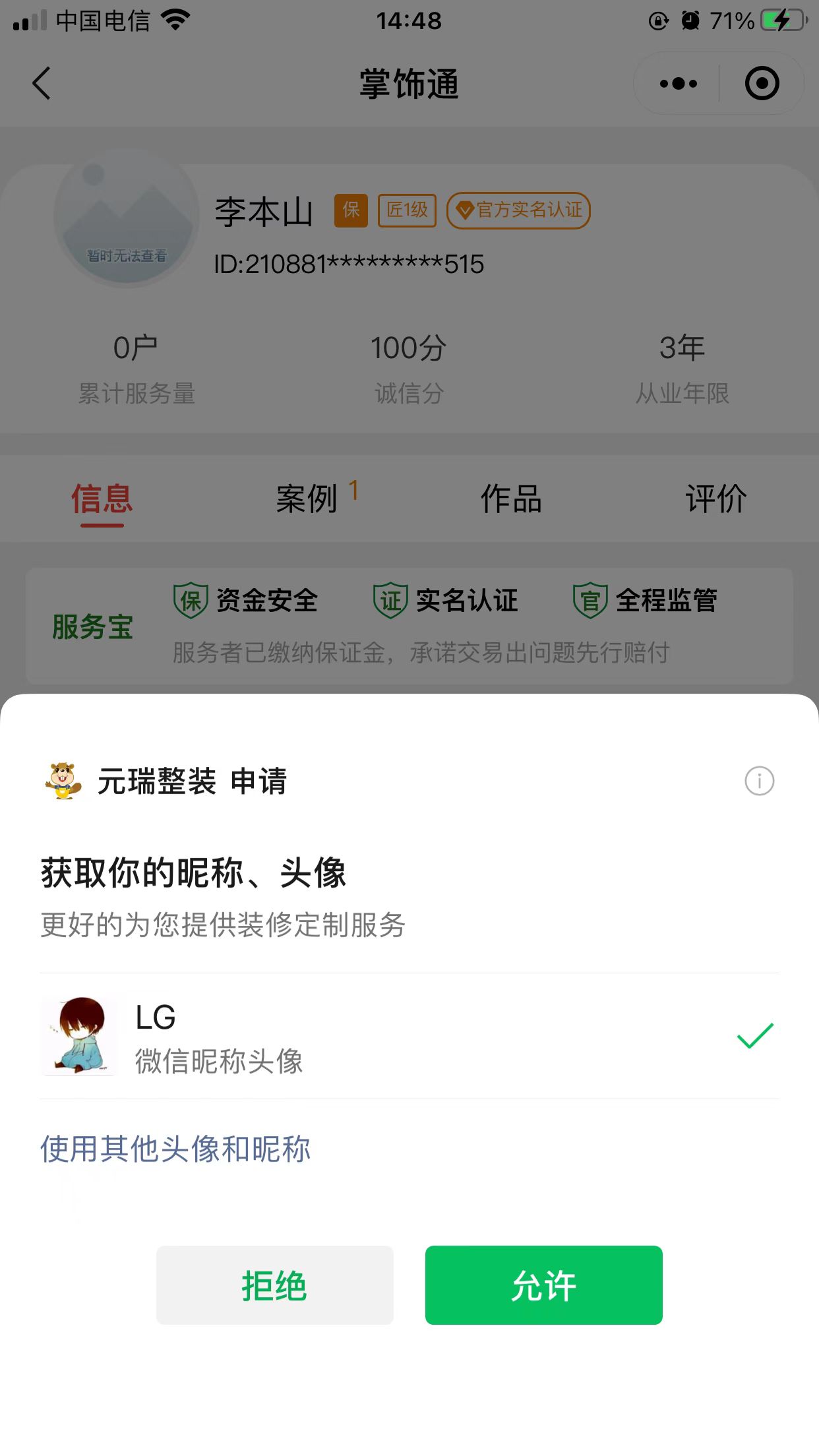Screen dimensions: 819x1456
Task: Click the 拒绝 button to deny access
Action: point(274,1286)
